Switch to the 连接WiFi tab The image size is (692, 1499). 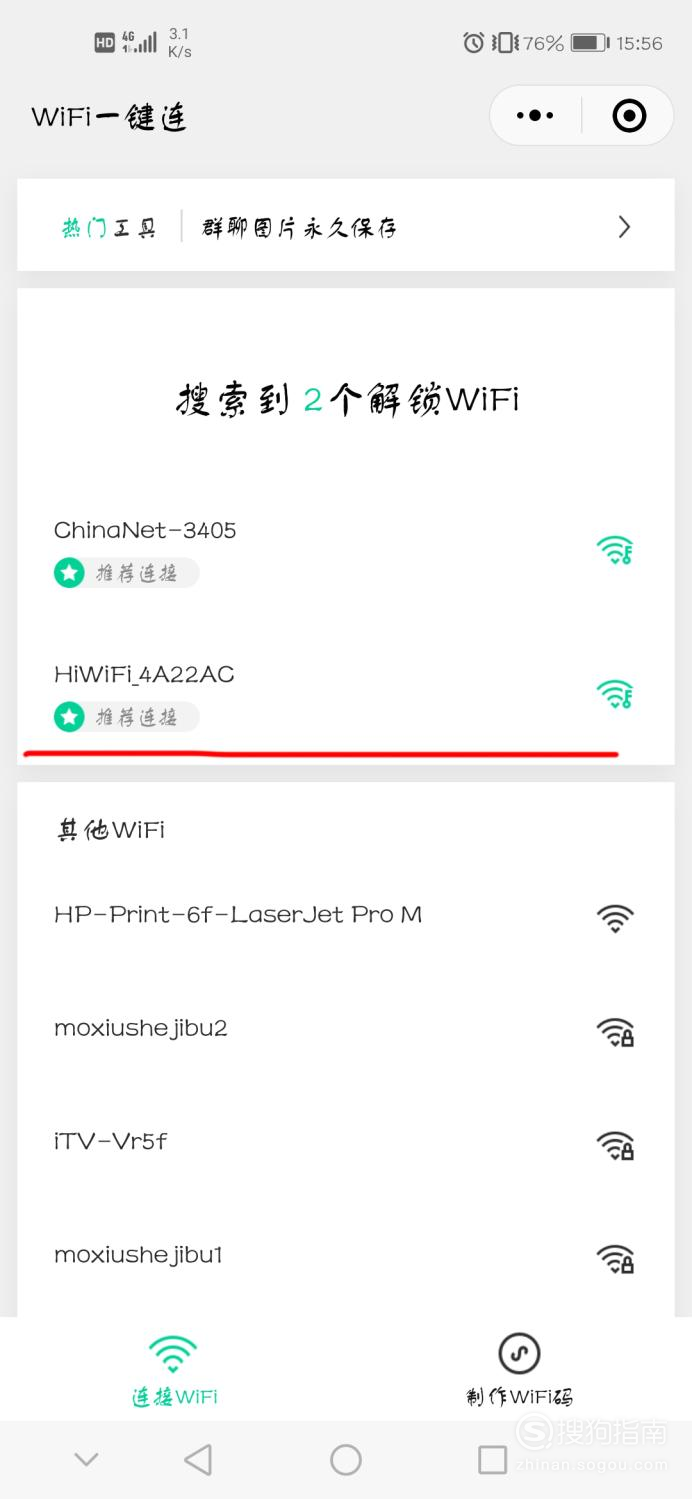pyautogui.click(x=174, y=1370)
